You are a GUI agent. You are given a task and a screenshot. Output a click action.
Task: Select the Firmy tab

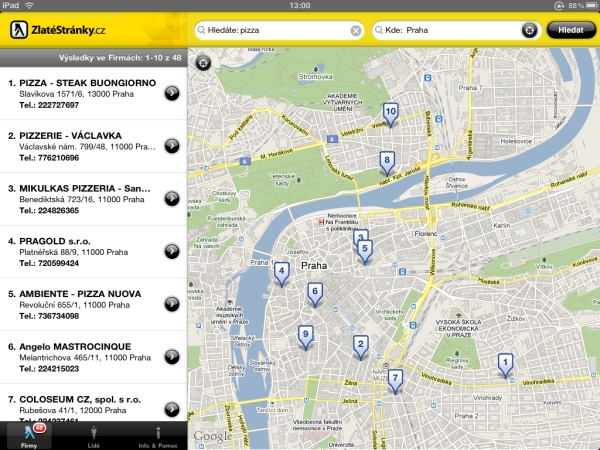click(x=30, y=436)
